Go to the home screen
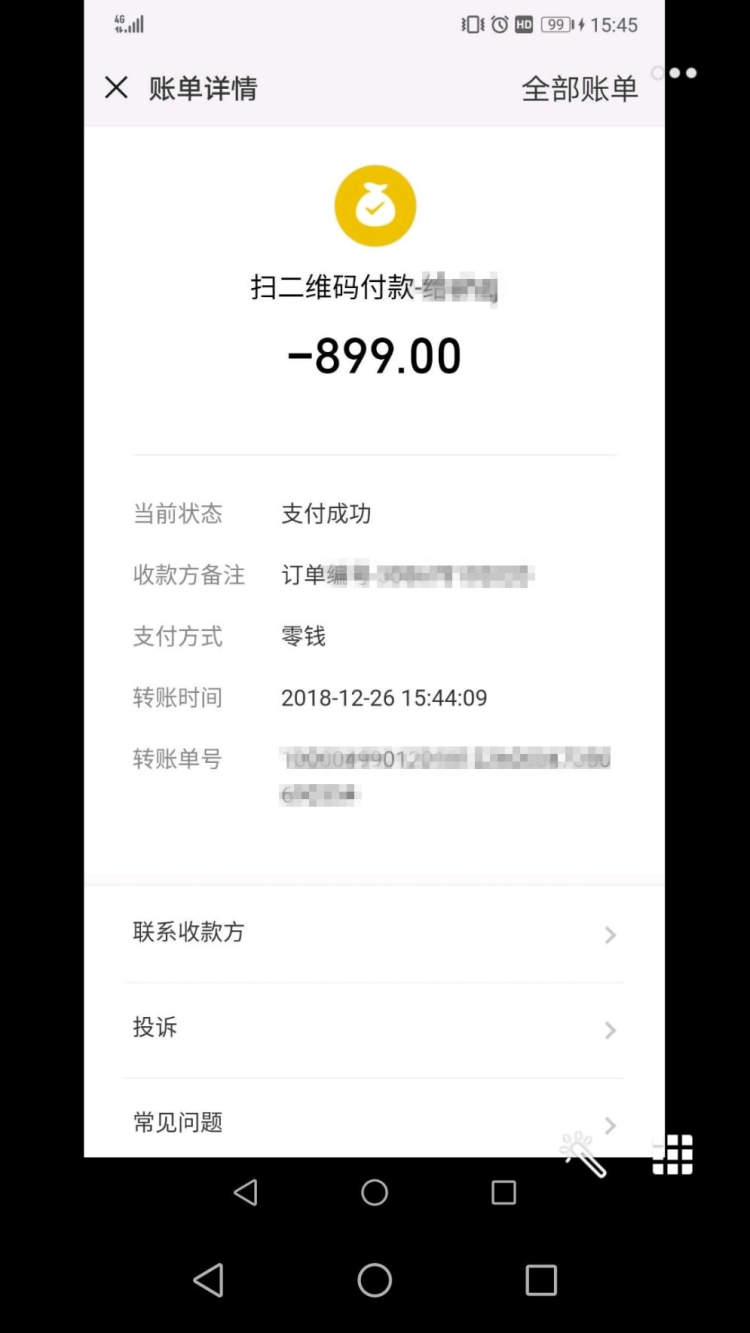The height and width of the screenshot is (1333, 750). coord(375,1280)
